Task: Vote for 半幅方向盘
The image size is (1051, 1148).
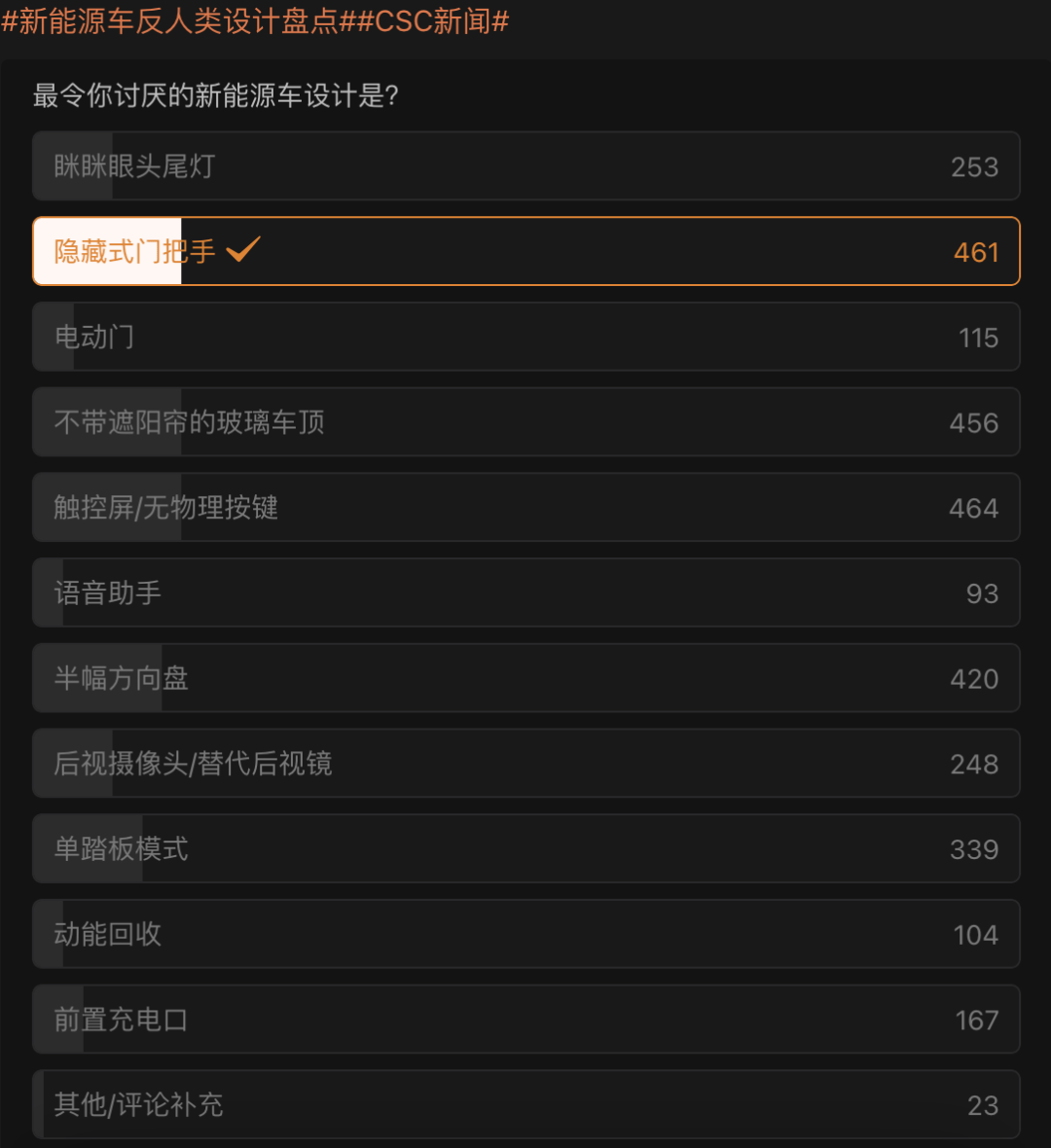Action: (x=525, y=678)
